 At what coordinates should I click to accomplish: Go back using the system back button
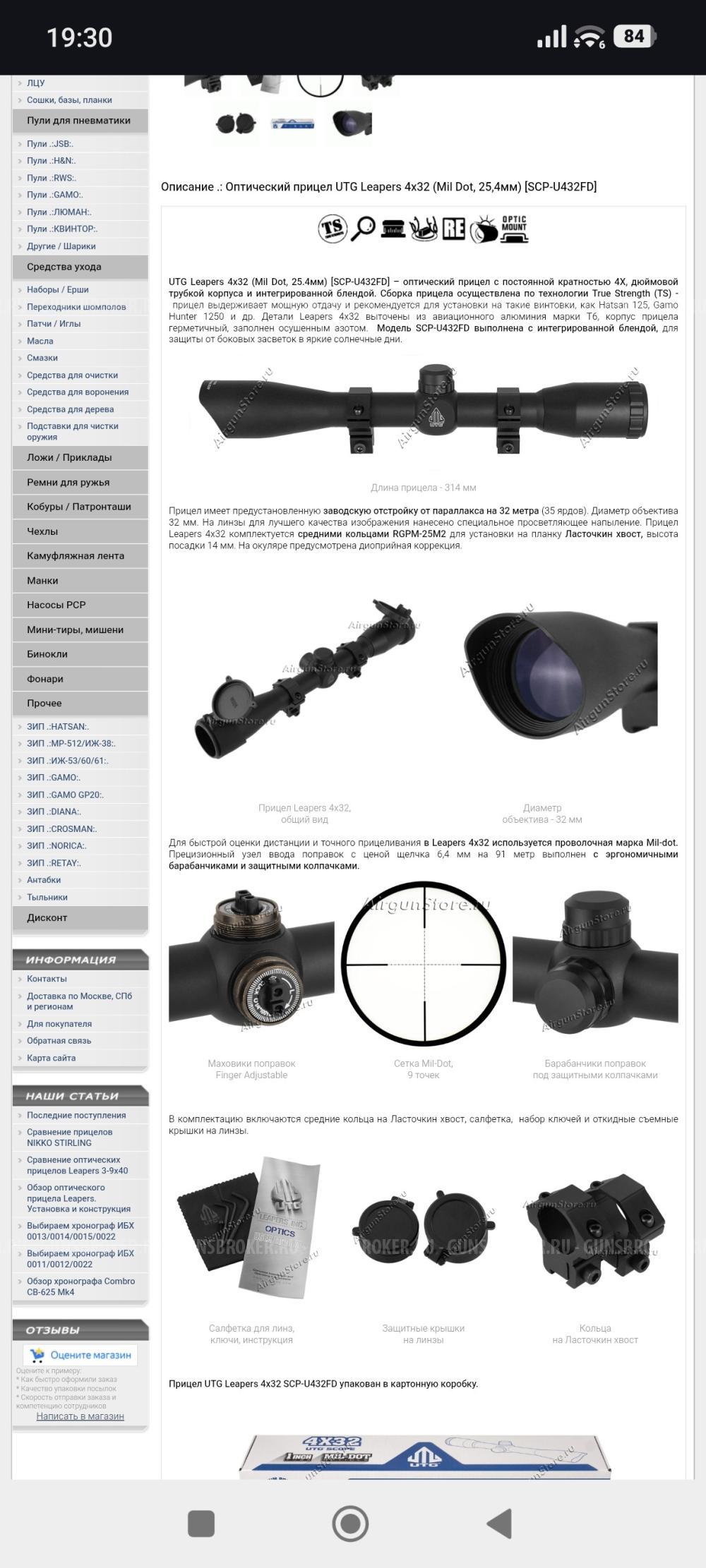[x=500, y=1524]
